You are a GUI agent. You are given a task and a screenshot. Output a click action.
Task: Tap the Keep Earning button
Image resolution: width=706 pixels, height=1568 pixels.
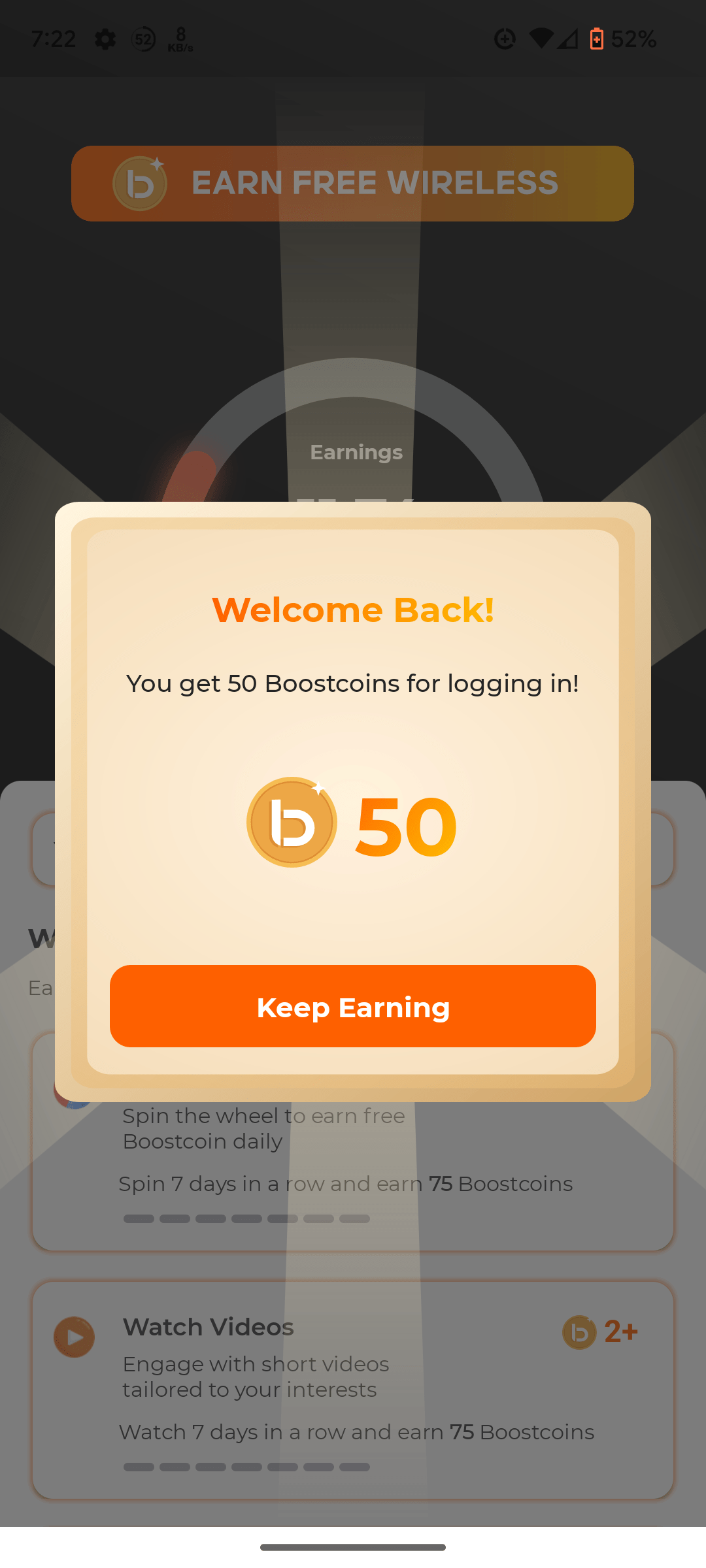pyautogui.click(x=353, y=1006)
